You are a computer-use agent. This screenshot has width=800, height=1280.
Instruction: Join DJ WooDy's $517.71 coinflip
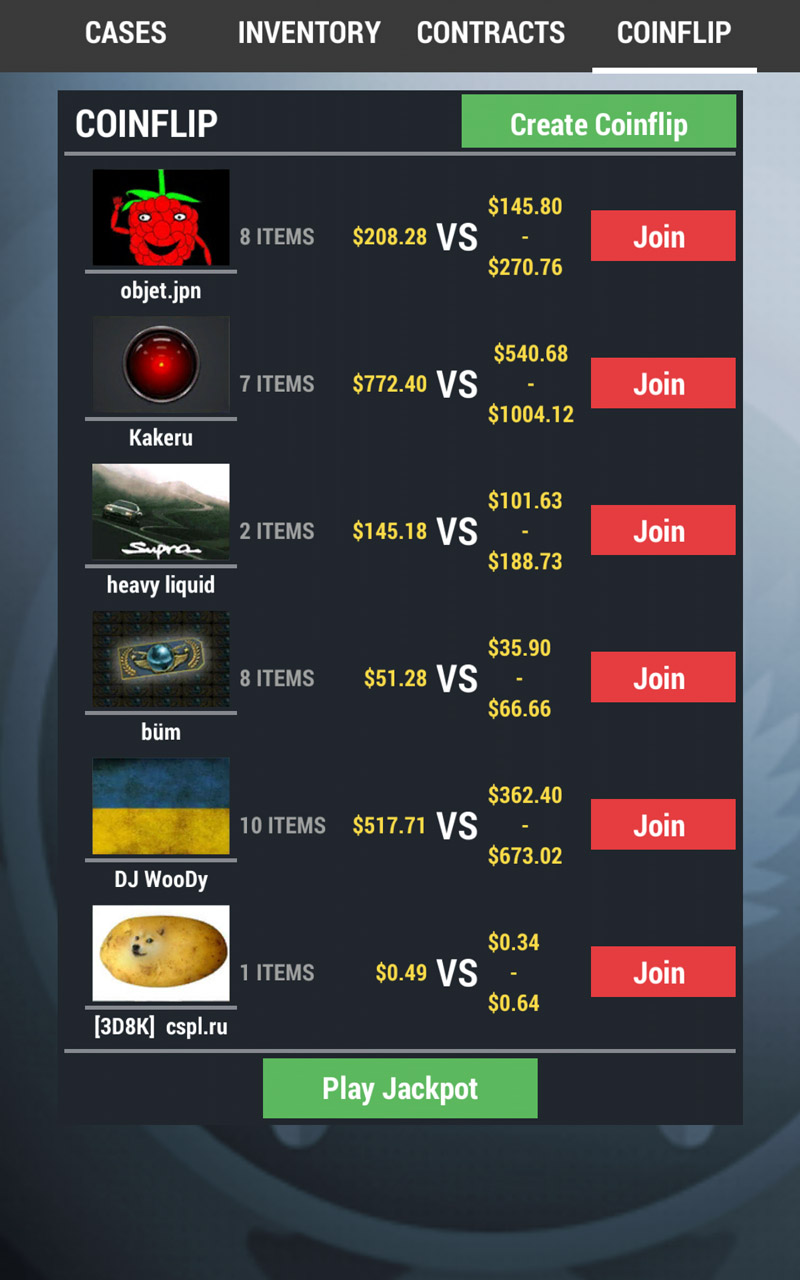click(662, 825)
